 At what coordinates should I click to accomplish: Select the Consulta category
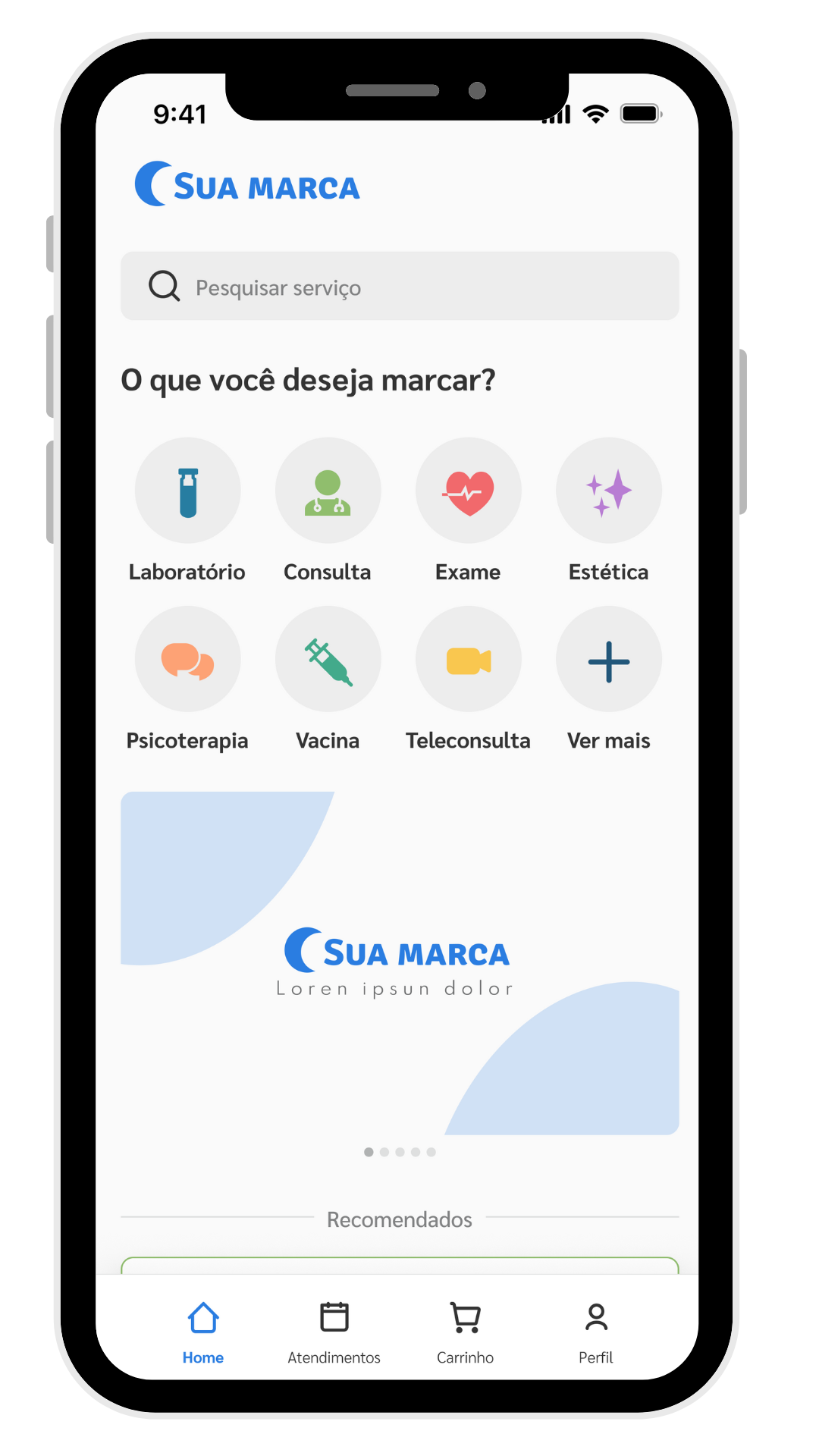(328, 491)
